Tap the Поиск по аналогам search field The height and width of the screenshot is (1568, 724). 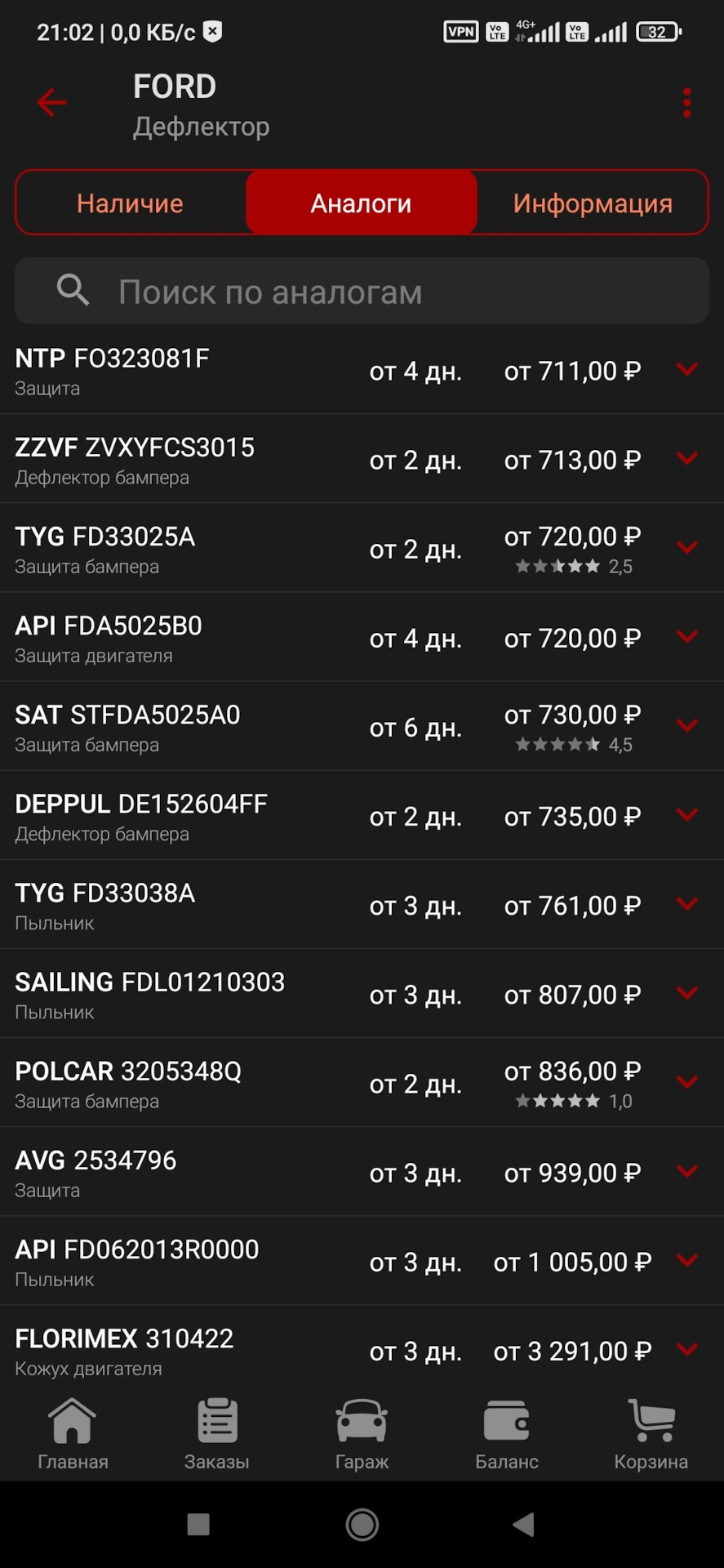tap(362, 292)
